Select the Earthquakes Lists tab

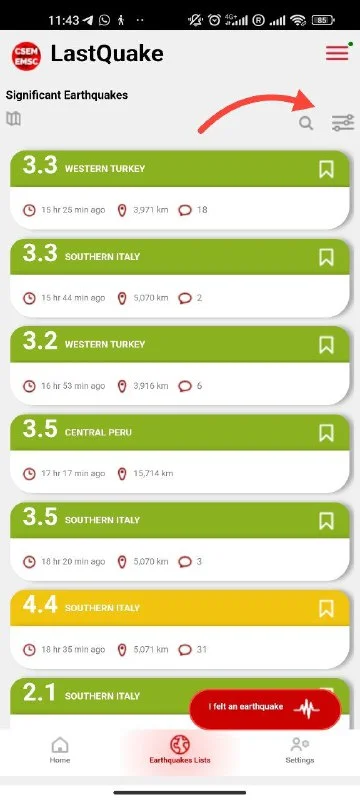pyautogui.click(x=180, y=750)
